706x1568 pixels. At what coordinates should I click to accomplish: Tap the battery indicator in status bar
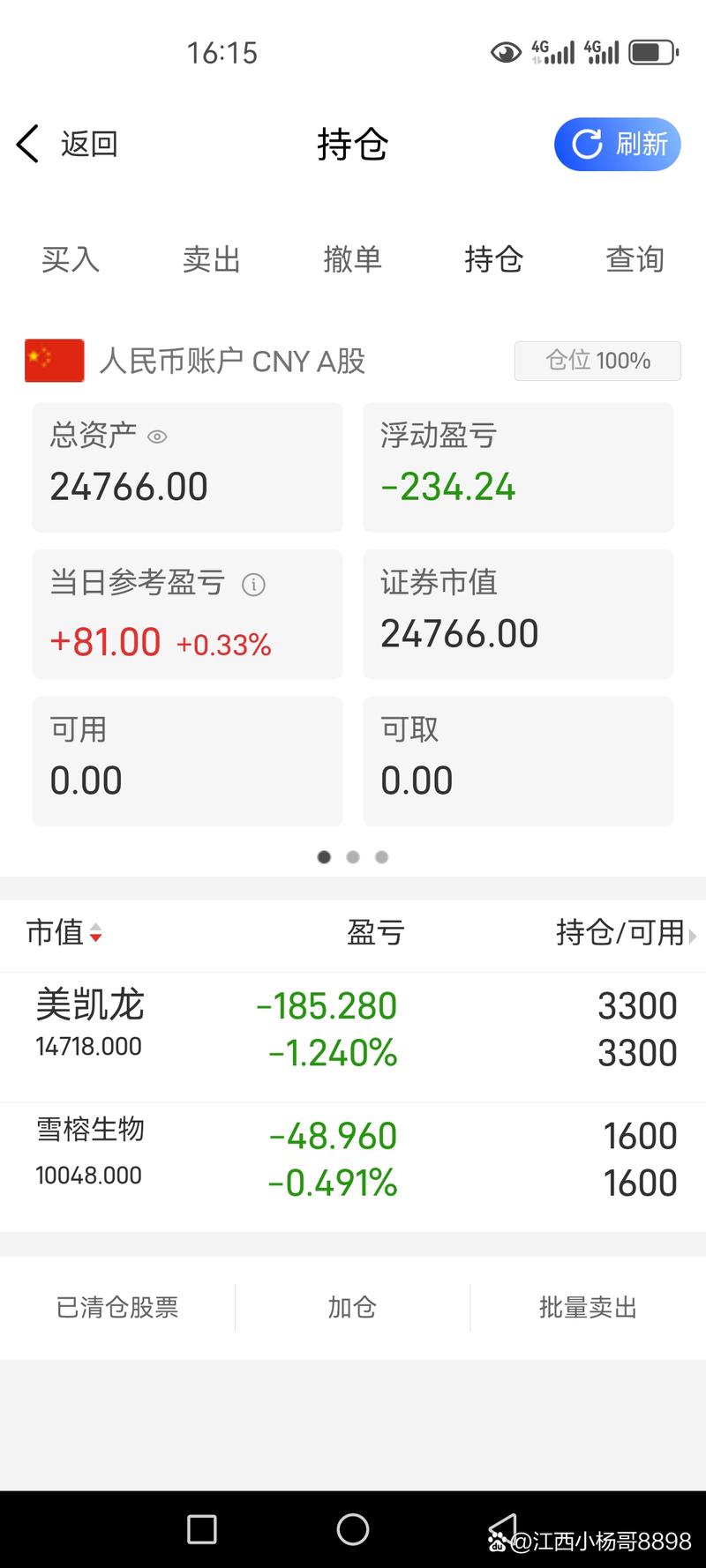650,52
